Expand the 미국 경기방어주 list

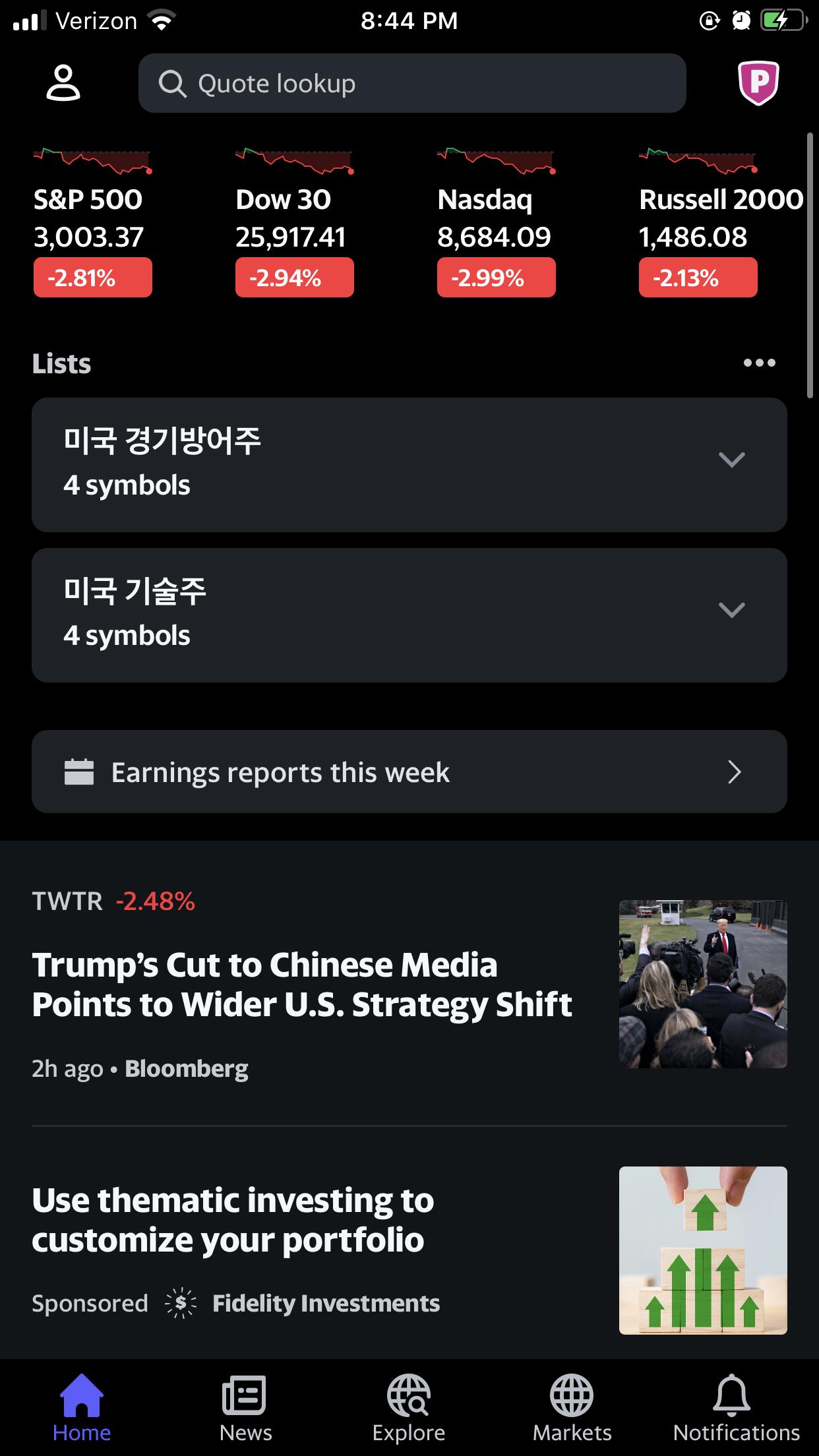[x=409, y=464]
